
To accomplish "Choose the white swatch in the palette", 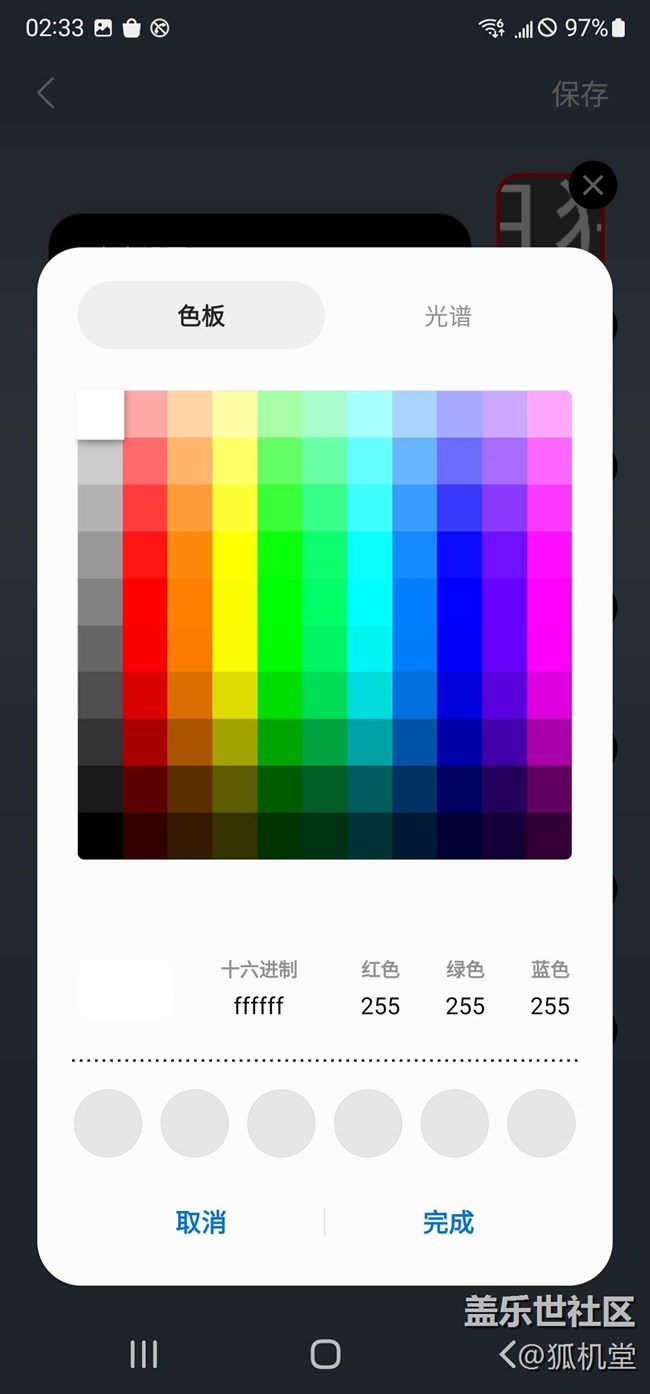I will (100, 414).
